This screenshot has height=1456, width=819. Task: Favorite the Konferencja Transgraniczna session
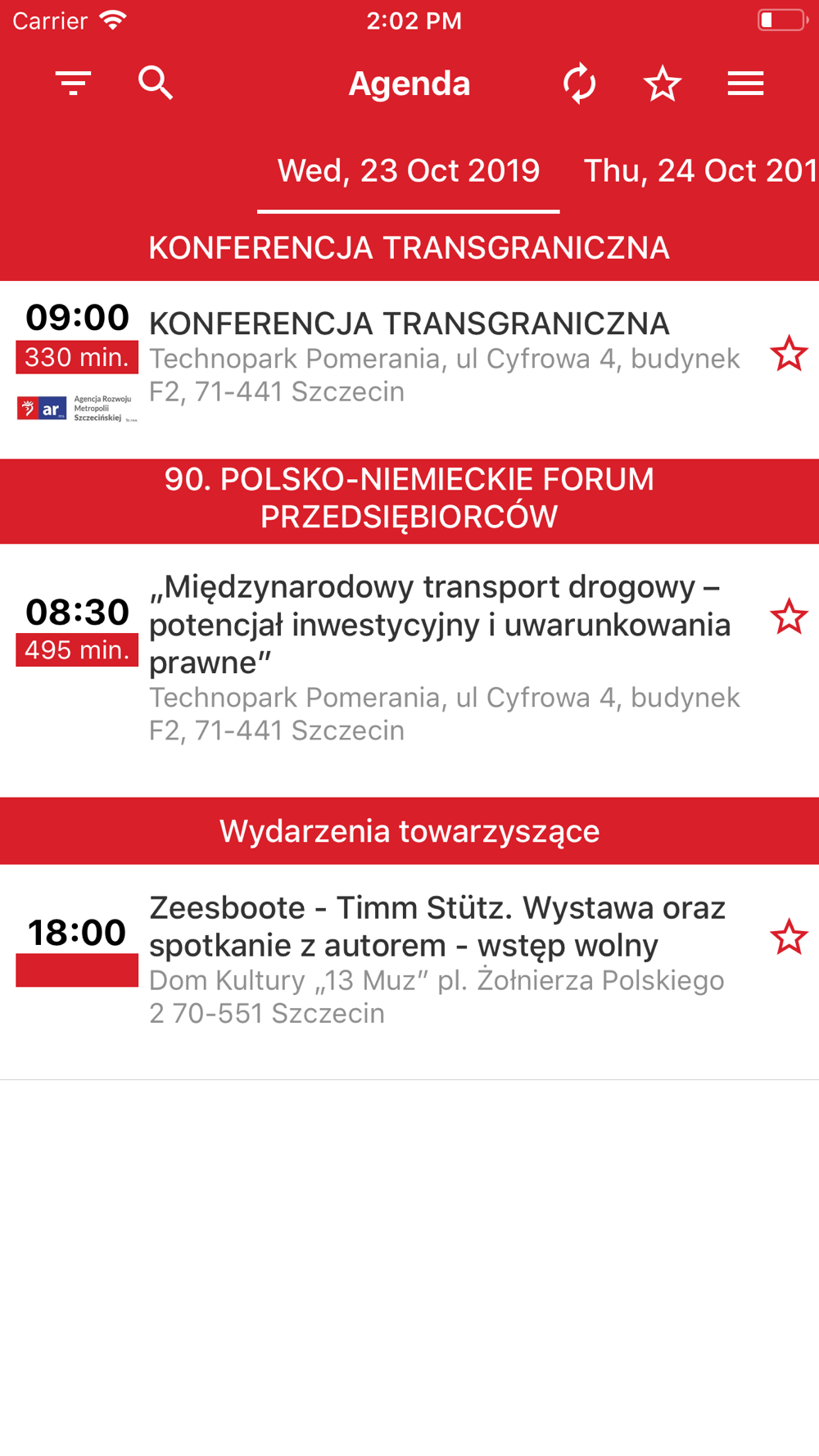(x=789, y=354)
